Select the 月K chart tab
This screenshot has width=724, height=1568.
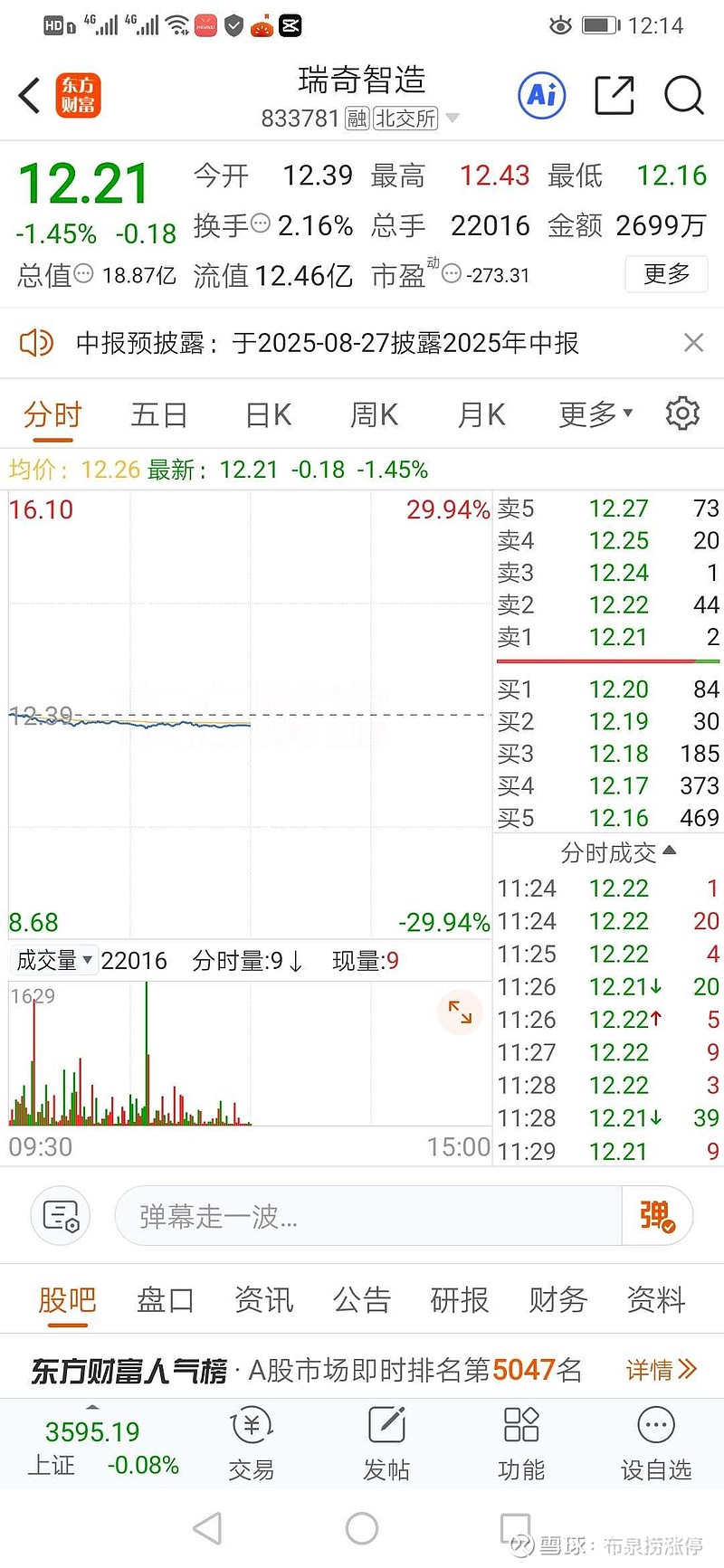(x=481, y=415)
